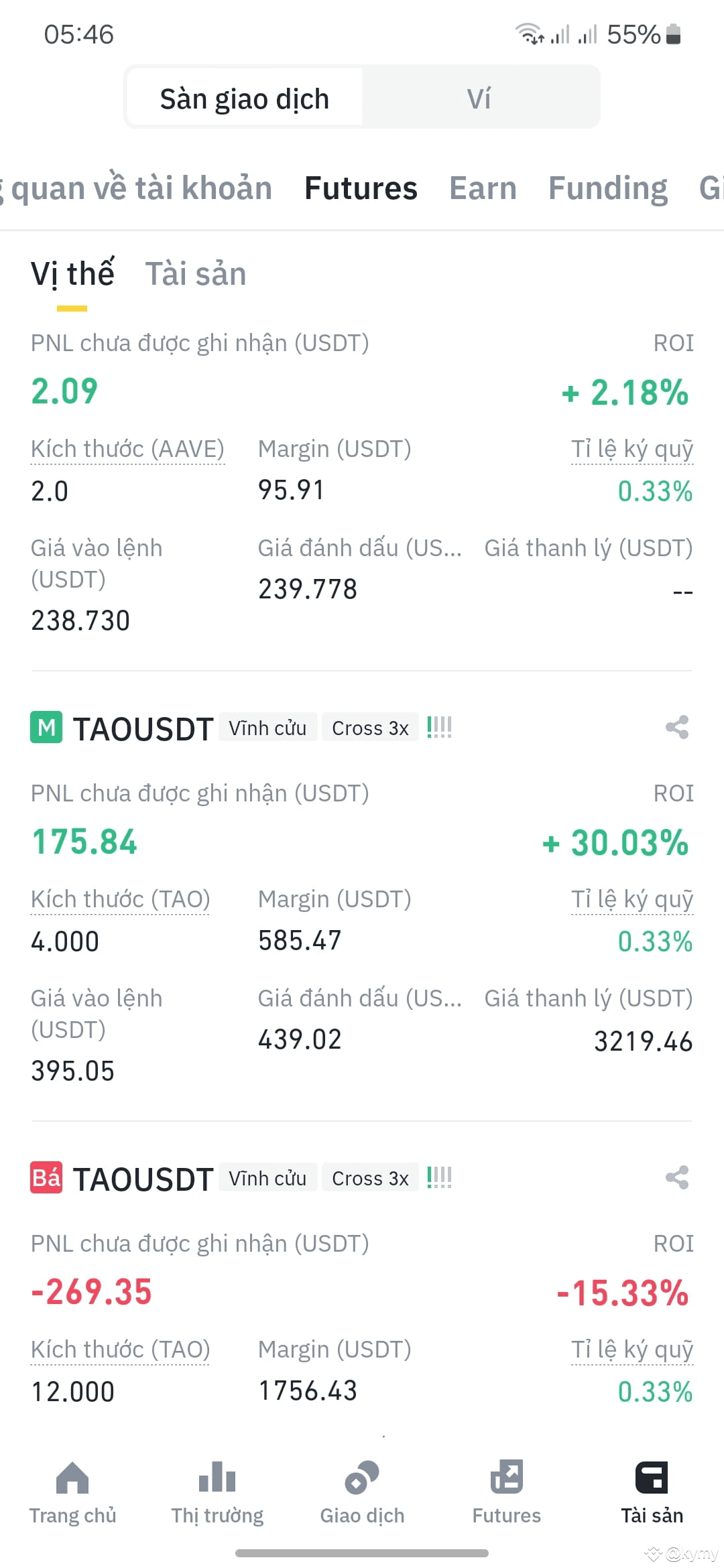Image resolution: width=724 pixels, height=1568 pixels.
Task: Switch to the Earn tab
Action: click(482, 188)
